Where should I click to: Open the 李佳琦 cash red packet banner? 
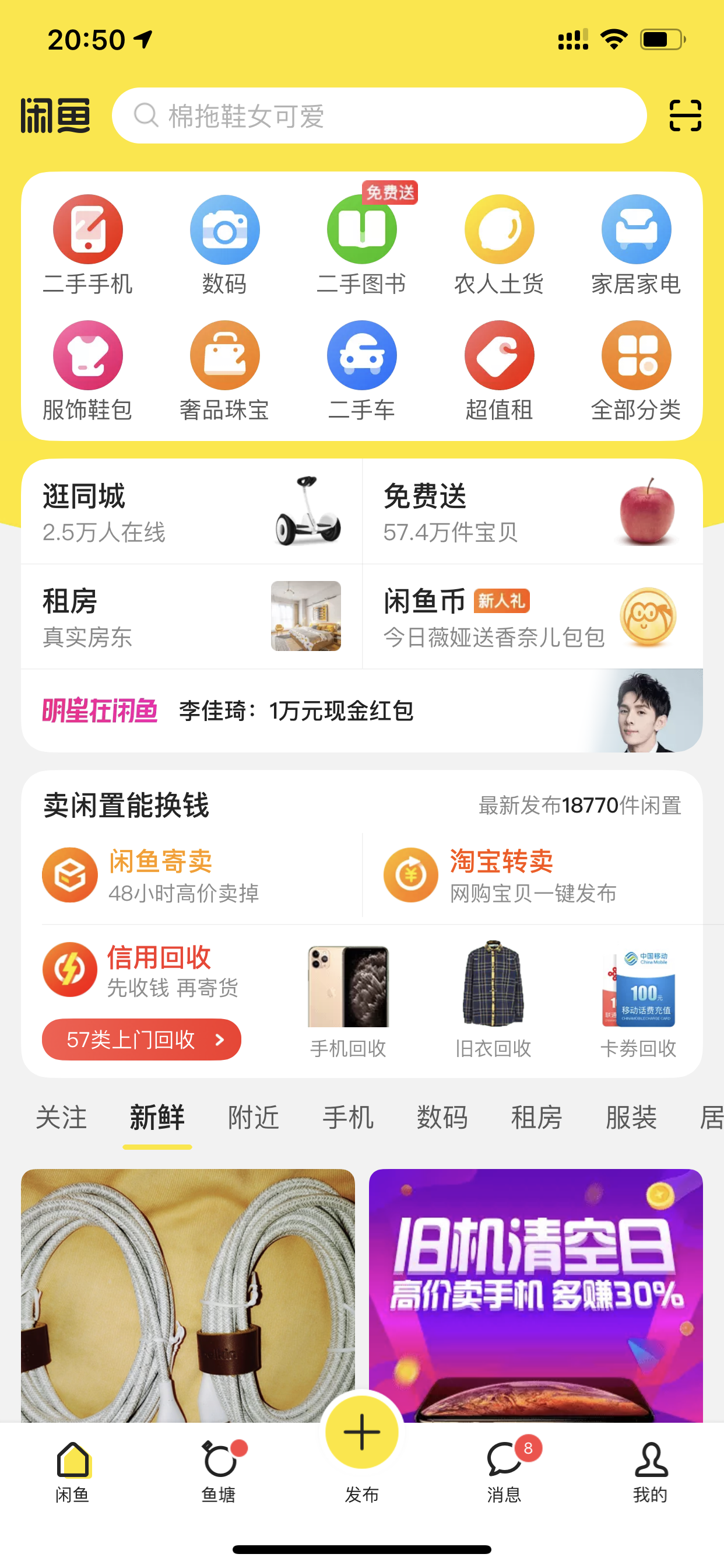(x=361, y=710)
